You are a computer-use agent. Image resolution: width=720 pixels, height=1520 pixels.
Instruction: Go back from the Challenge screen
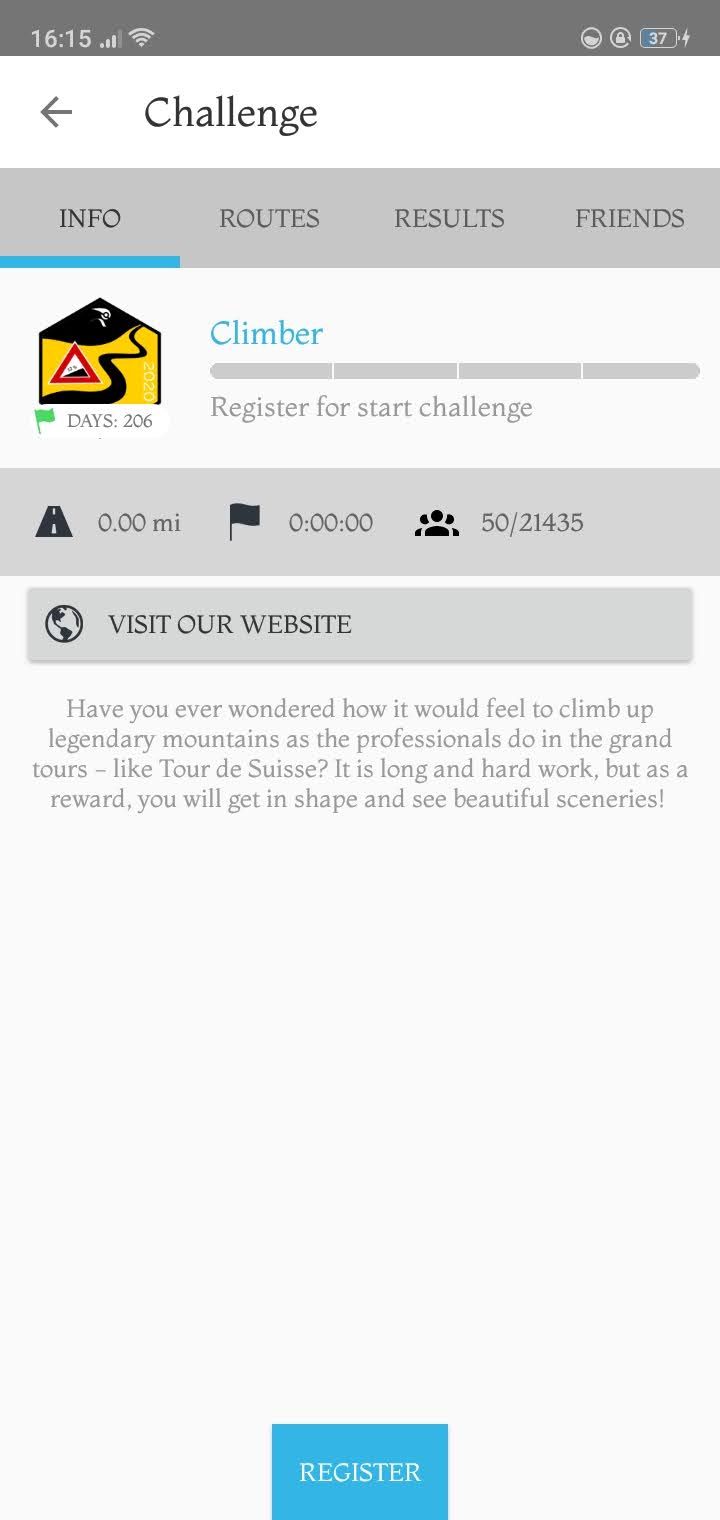pos(56,112)
